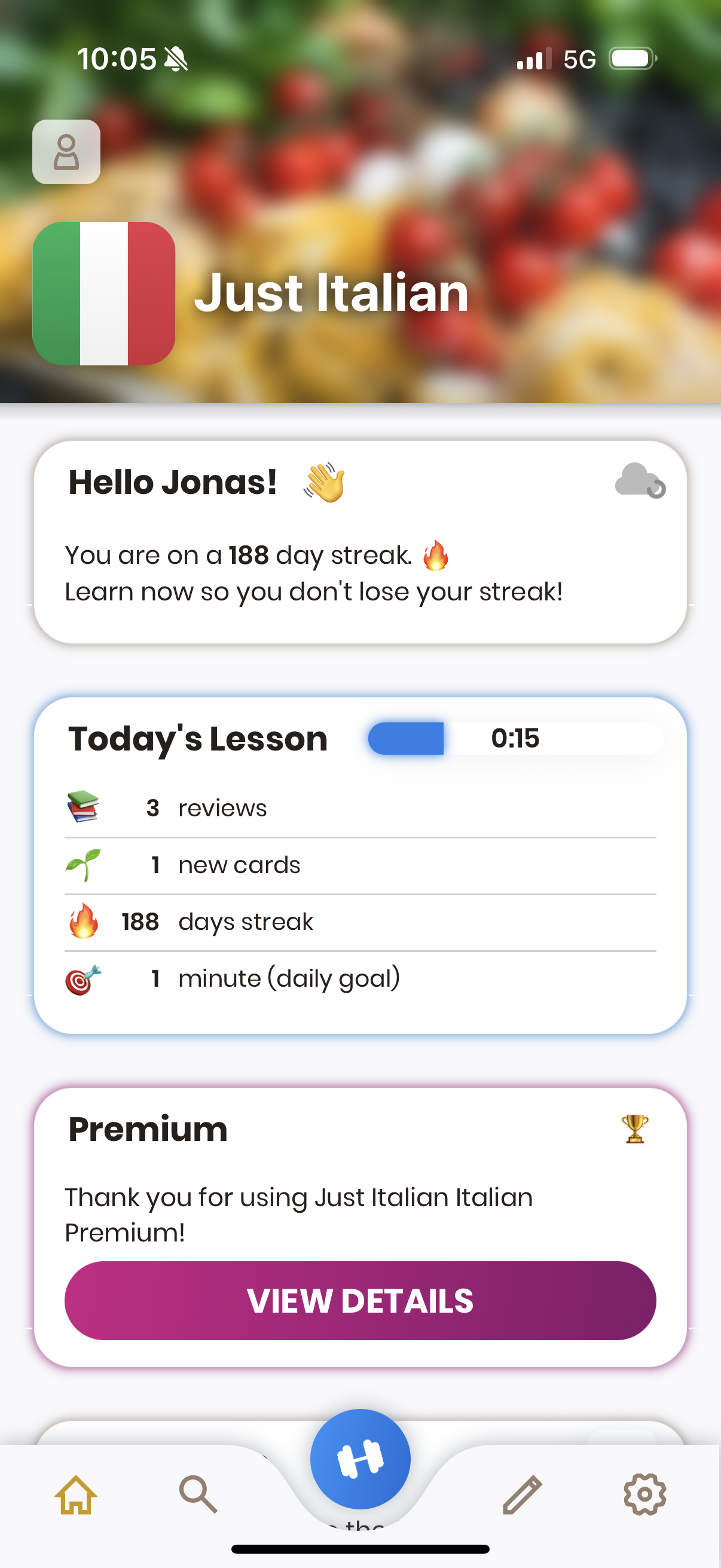Open the pencil edit tab

[x=522, y=1494]
